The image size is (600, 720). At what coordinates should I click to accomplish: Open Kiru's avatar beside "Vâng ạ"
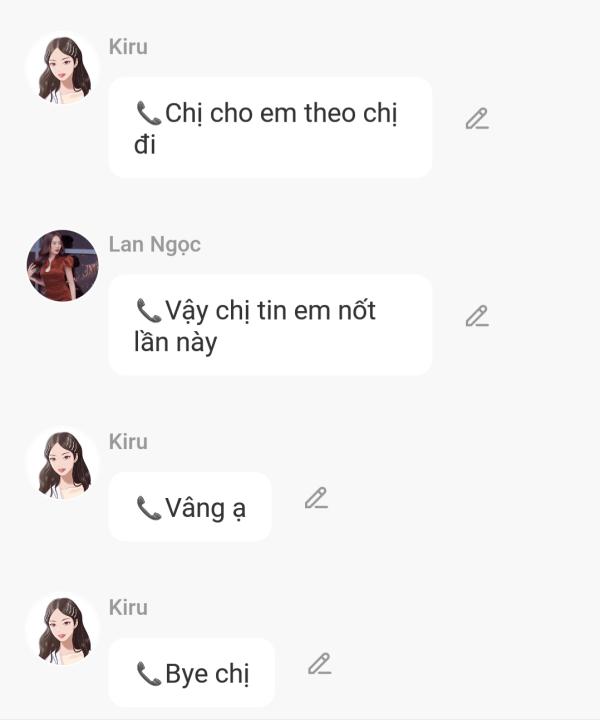tap(62, 463)
